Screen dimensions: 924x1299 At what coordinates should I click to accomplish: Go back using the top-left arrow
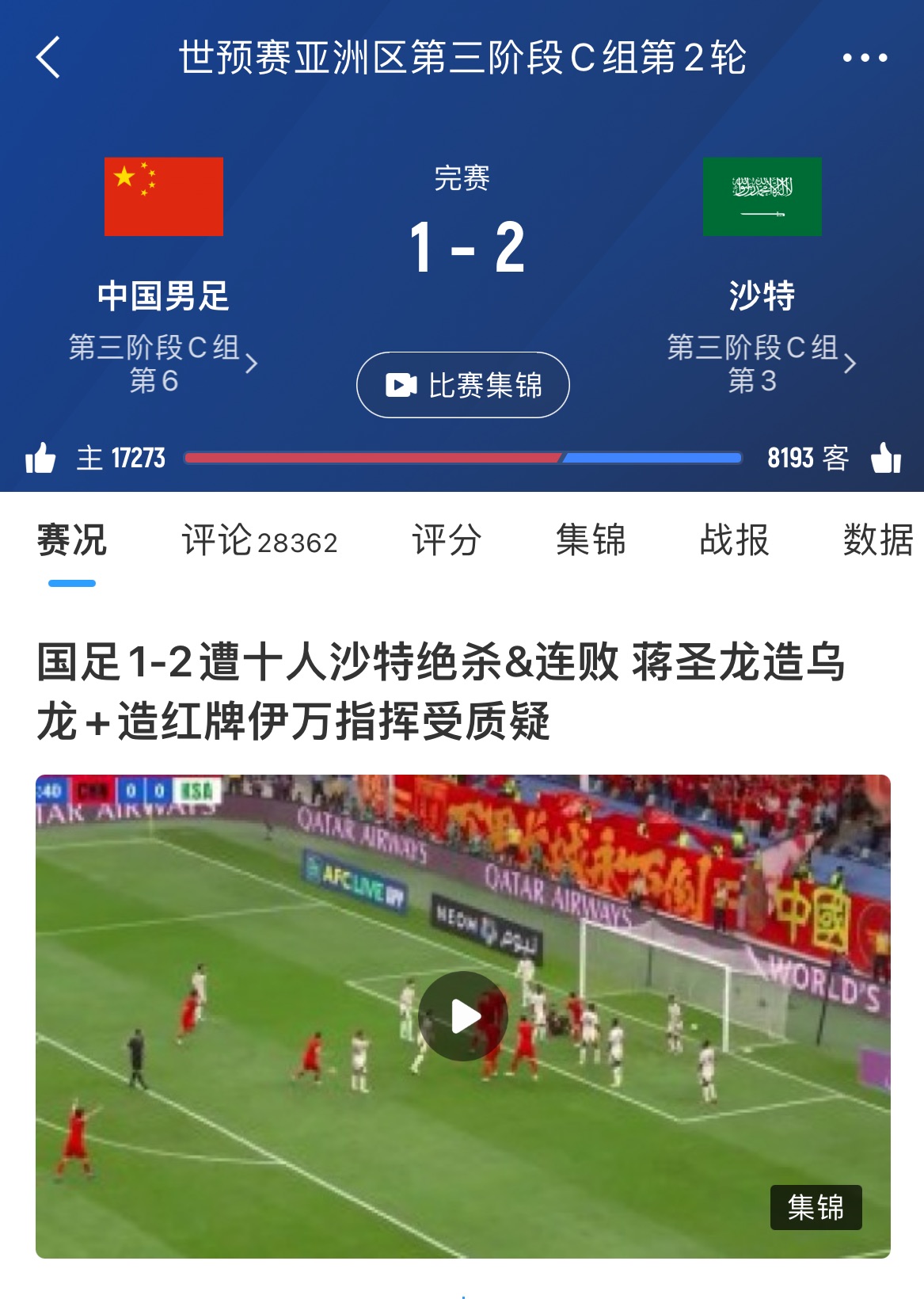(48, 58)
